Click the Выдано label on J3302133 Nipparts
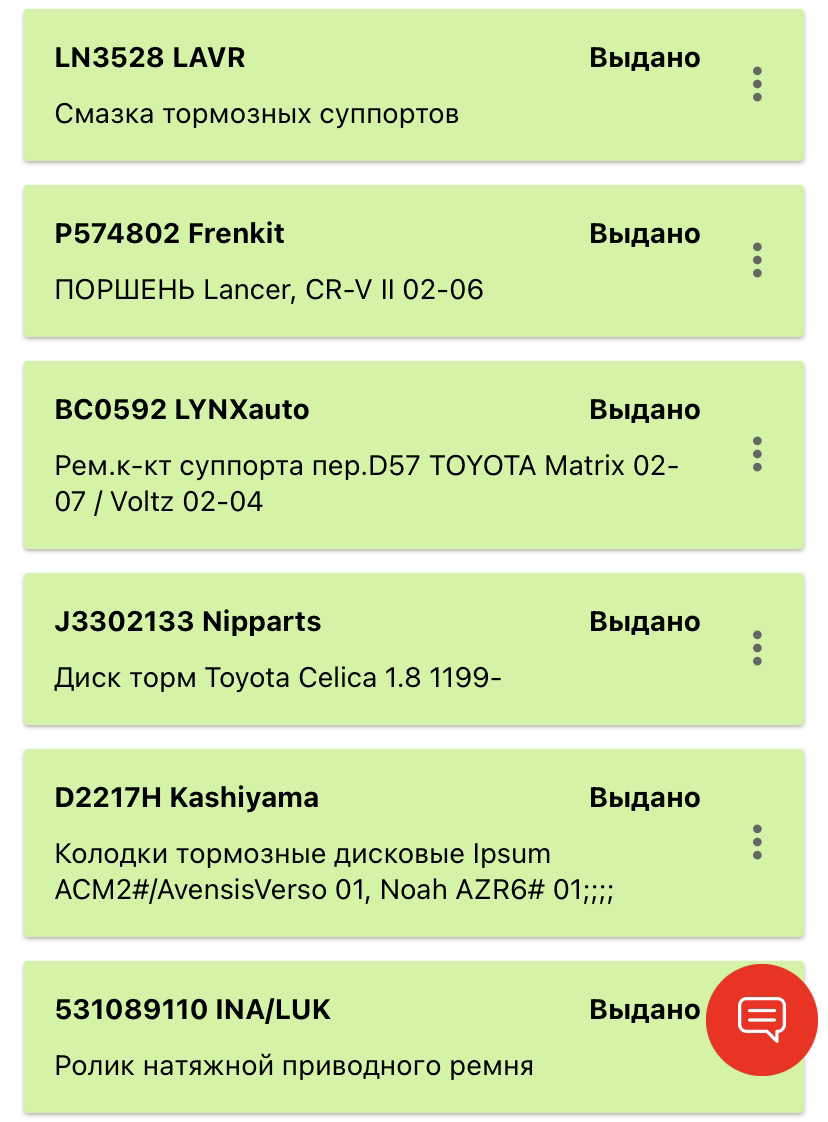828x1122 pixels. [644, 622]
